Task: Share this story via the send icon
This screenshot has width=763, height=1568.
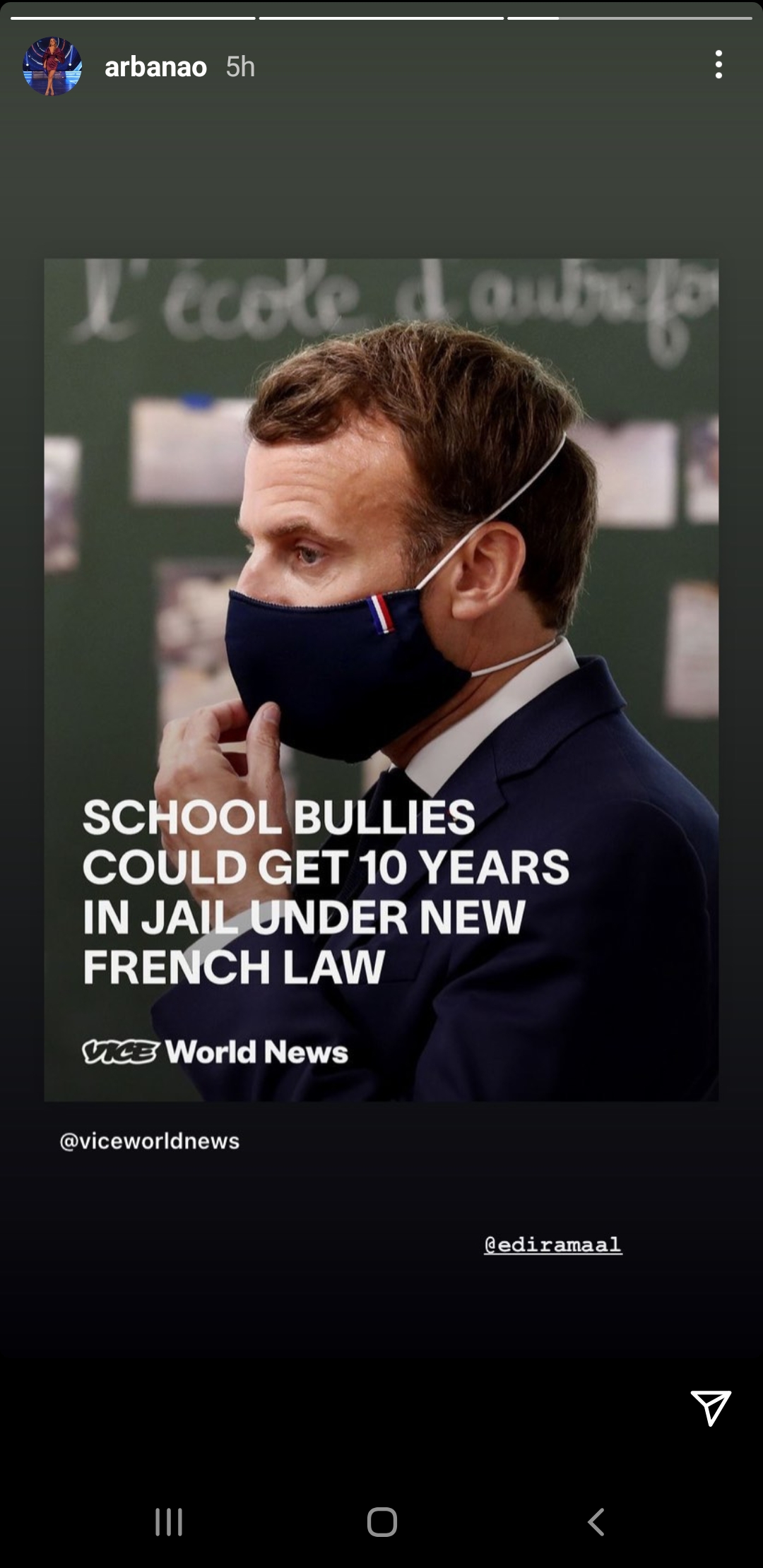Action: click(x=710, y=1408)
